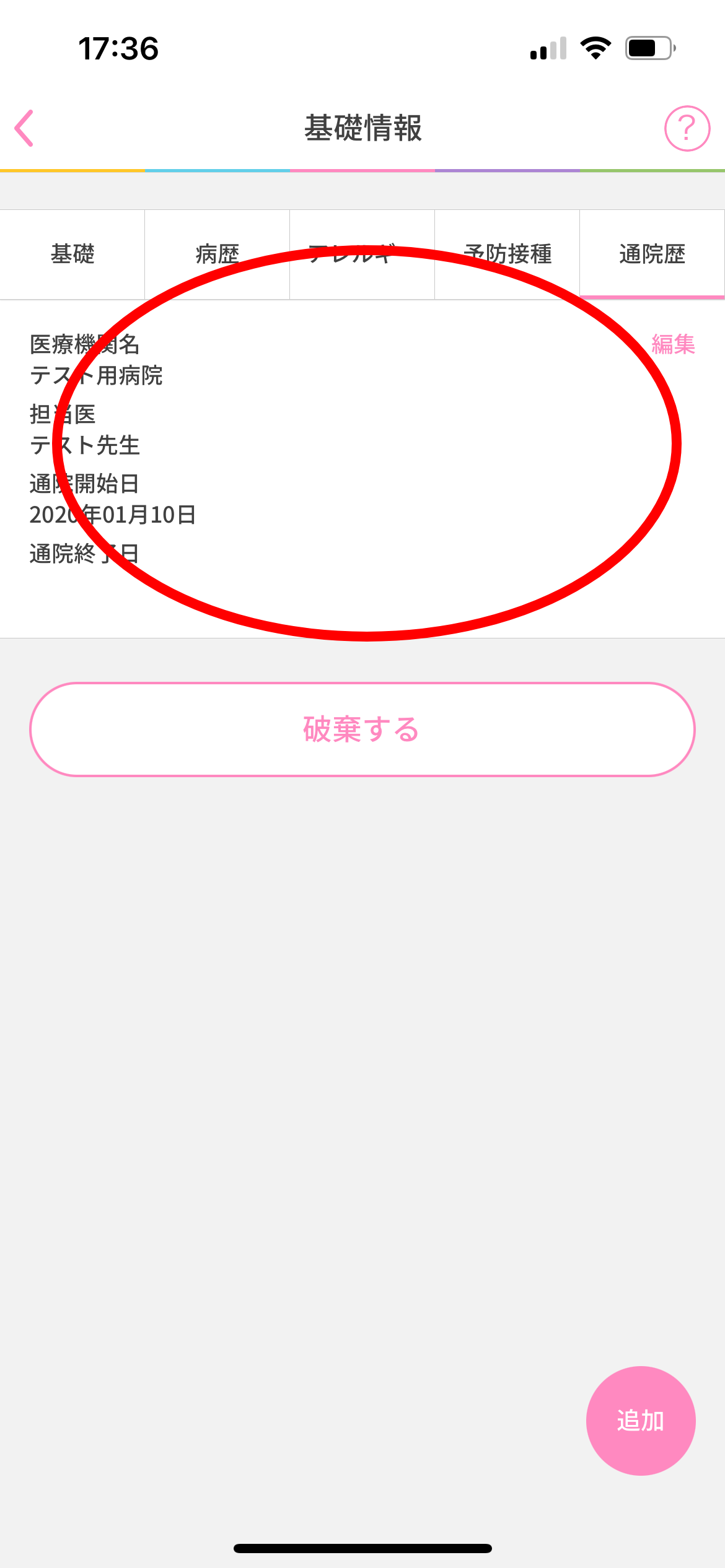725x1568 pixels.
Task: Switch to the 病歴 tab
Action: pyautogui.click(x=217, y=255)
